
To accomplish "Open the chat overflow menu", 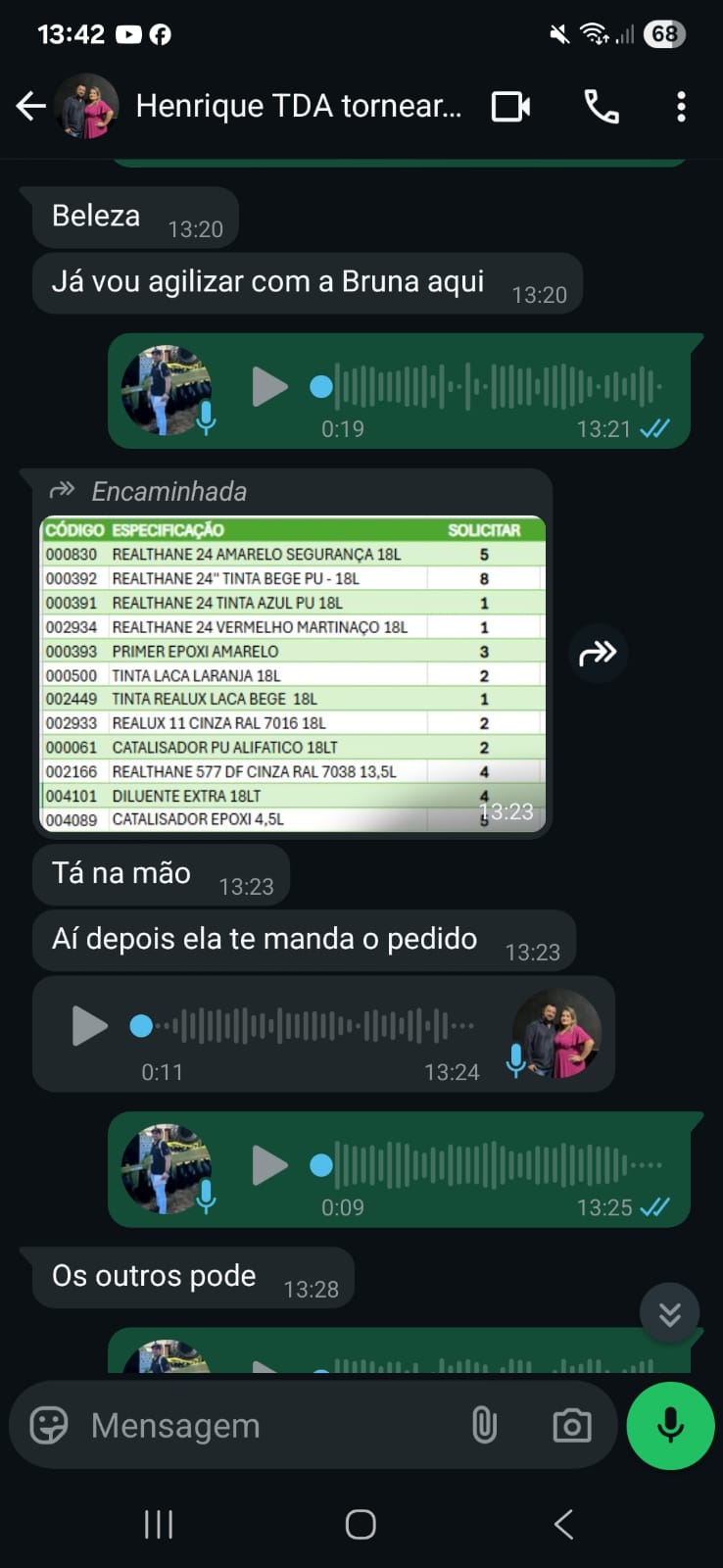I will [681, 106].
